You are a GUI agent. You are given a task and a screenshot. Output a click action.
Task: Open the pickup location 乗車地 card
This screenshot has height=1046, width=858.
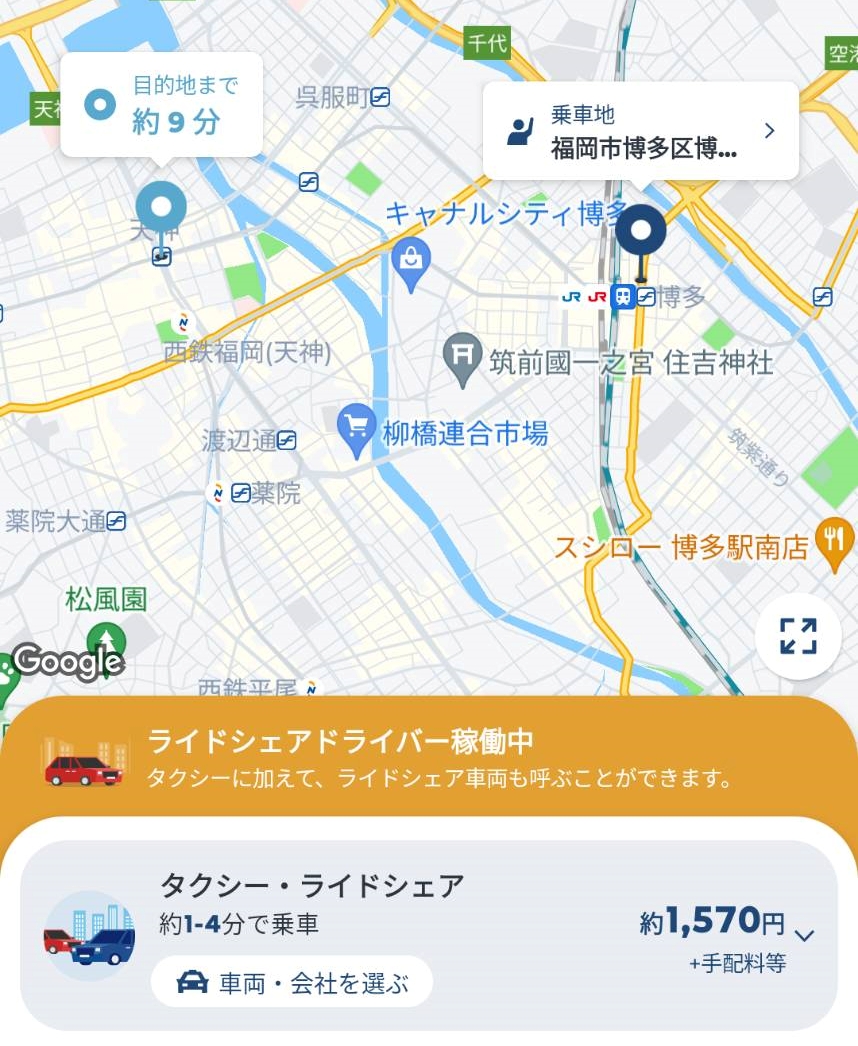pos(640,131)
